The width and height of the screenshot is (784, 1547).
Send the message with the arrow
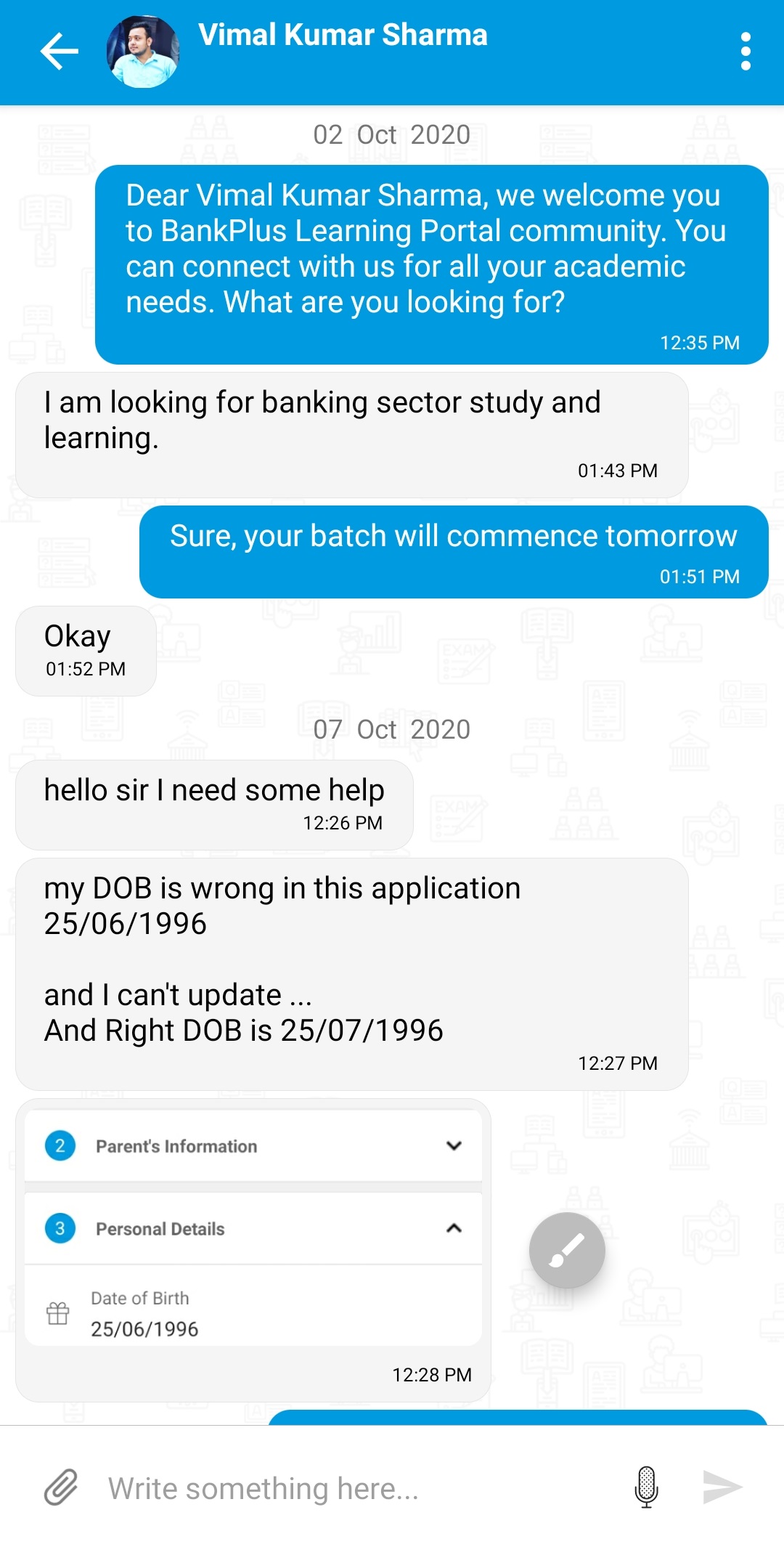pyautogui.click(x=722, y=1487)
